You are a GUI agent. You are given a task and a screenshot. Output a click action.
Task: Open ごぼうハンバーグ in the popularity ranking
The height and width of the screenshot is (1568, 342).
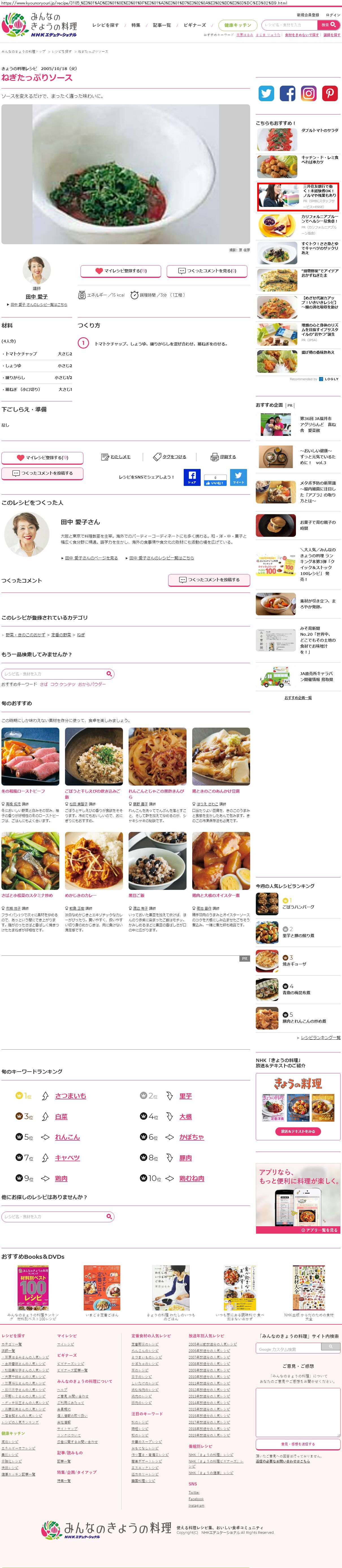(x=298, y=907)
